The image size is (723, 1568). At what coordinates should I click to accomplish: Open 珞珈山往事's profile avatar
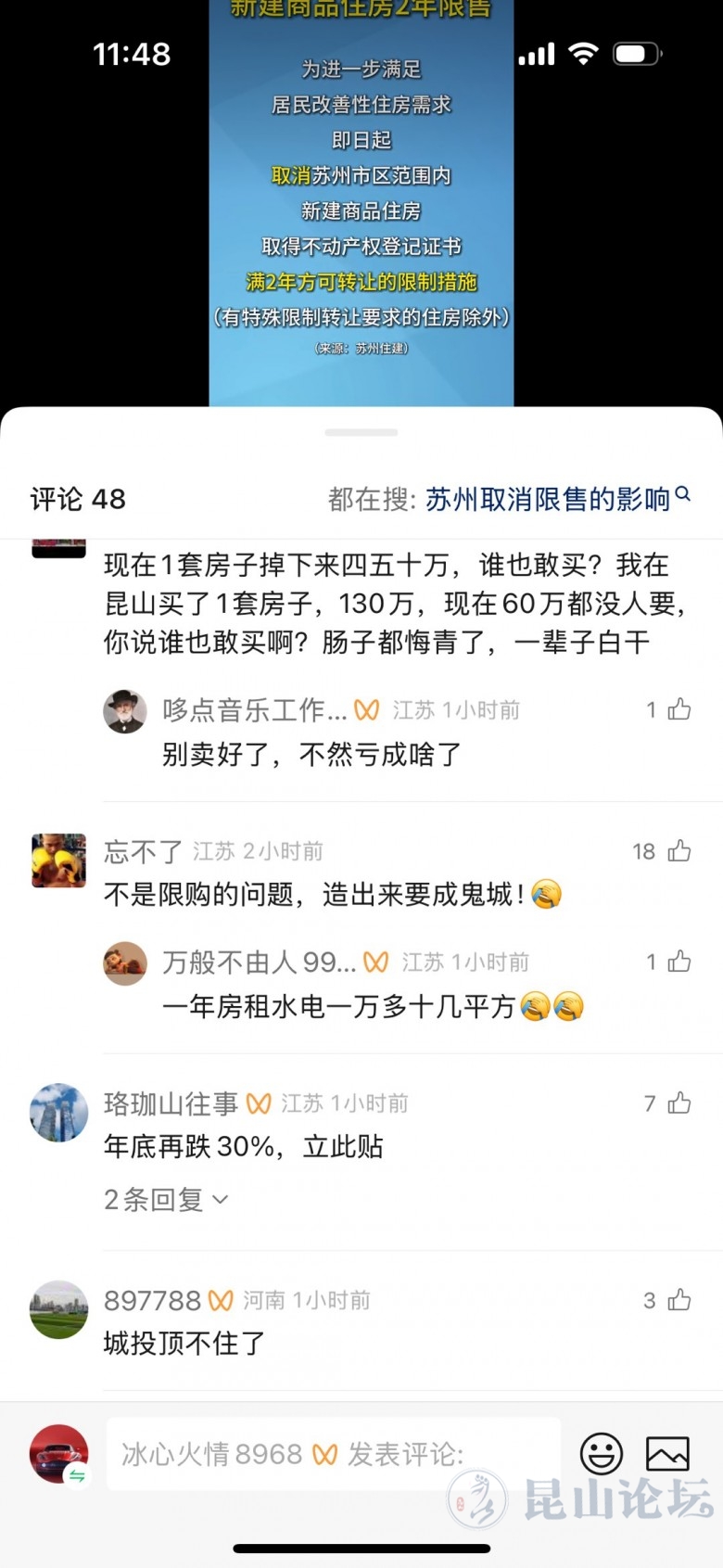pyautogui.click(x=58, y=1112)
